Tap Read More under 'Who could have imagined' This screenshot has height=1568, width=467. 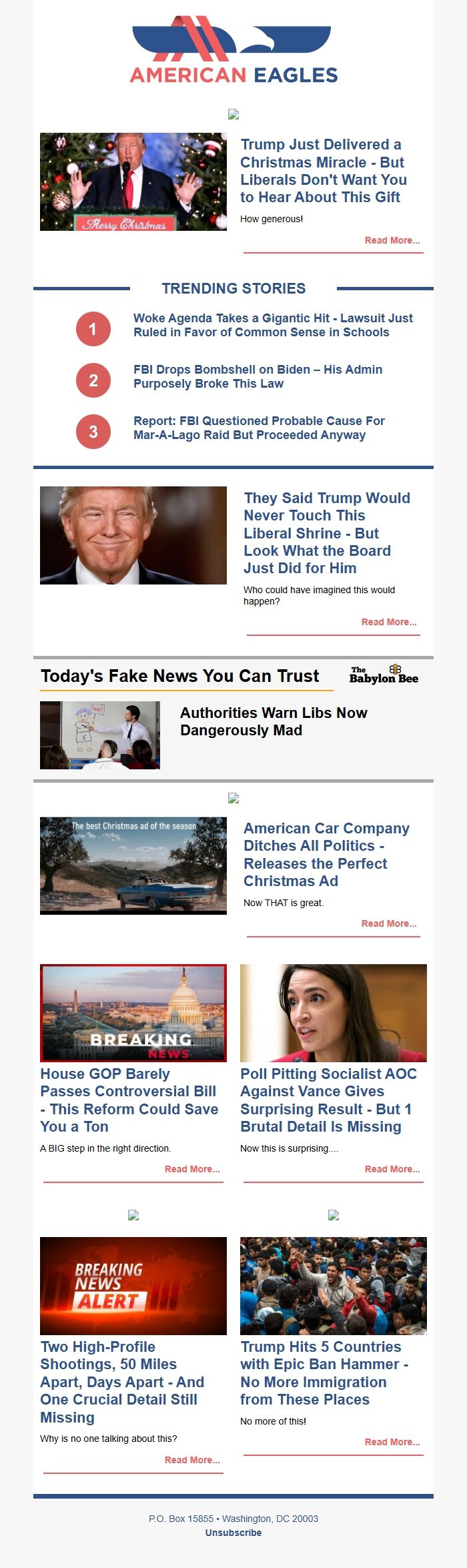[388, 622]
